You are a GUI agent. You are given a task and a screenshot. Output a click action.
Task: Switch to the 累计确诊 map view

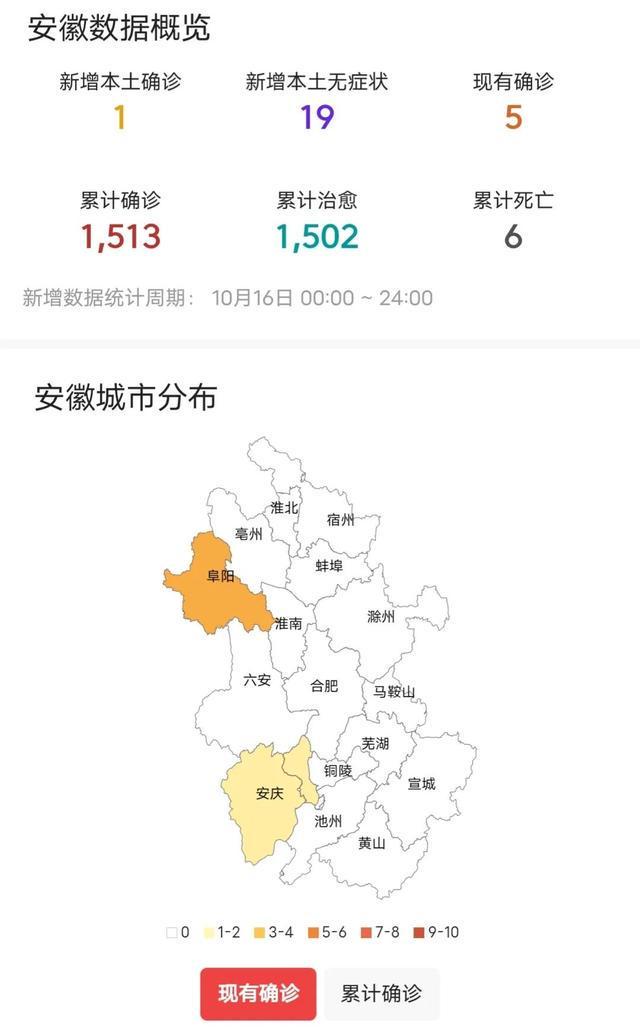381,993
